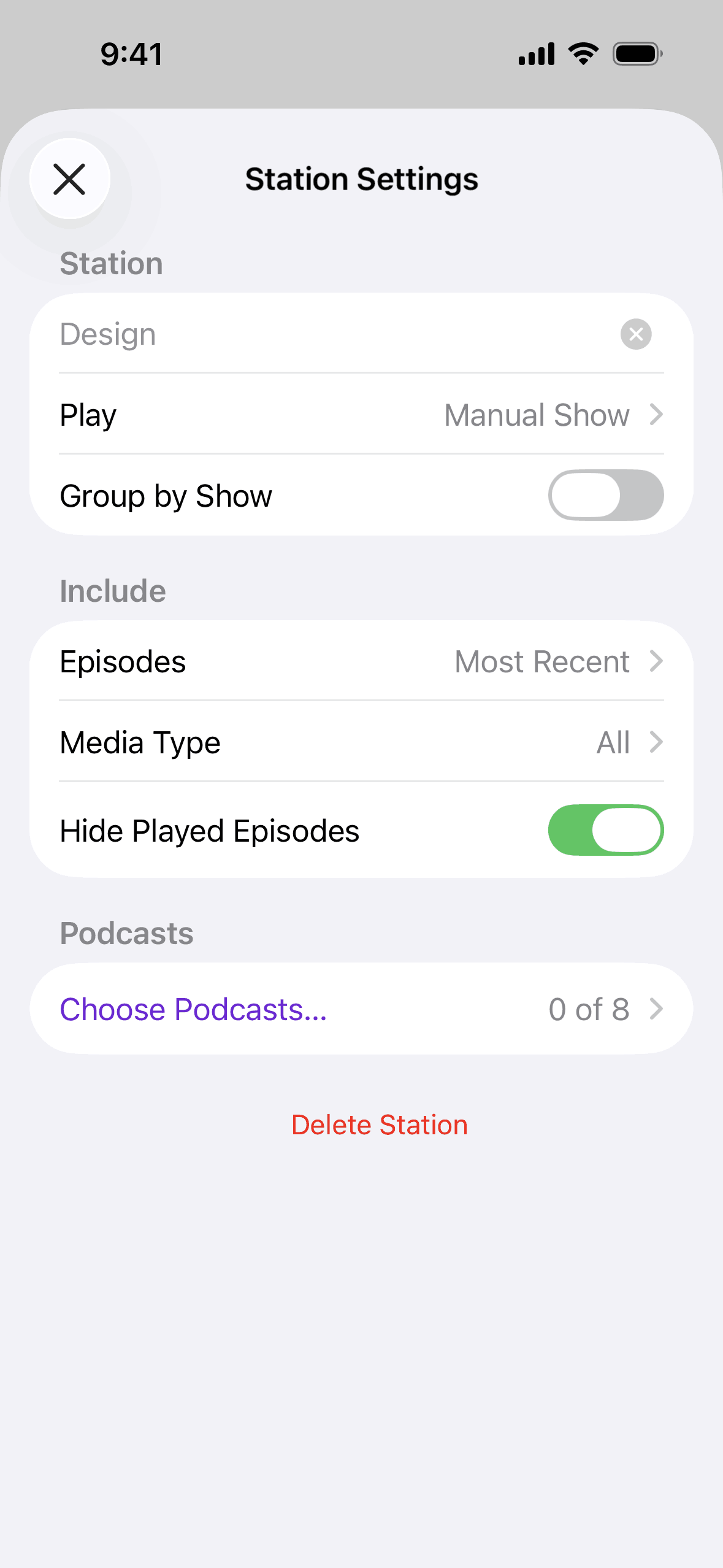Open Choose Podcasts list
Image resolution: width=723 pixels, height=1568 pixels.
pos(361,1009)
